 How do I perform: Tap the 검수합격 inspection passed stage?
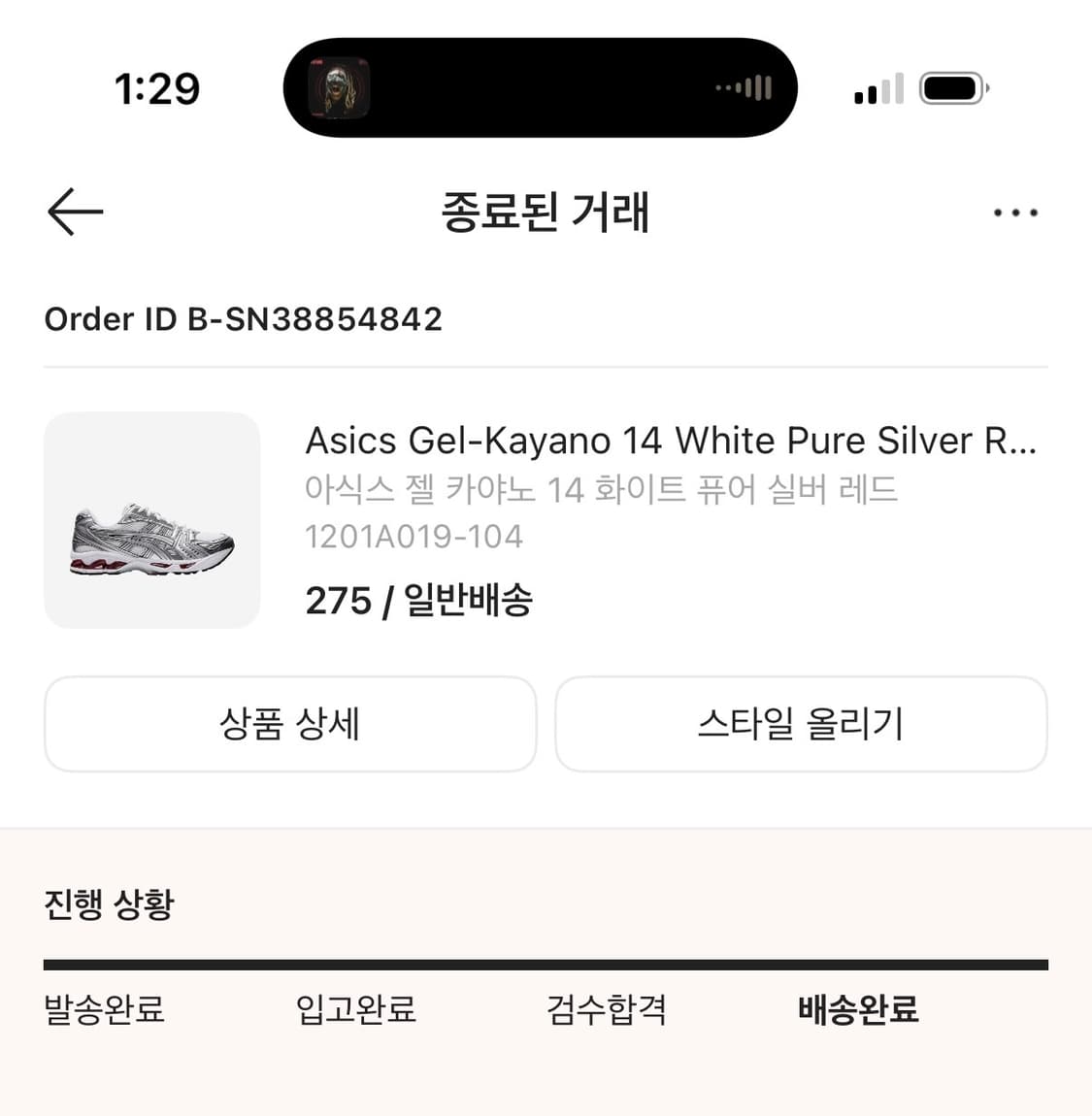click(x=606, y=1010)
